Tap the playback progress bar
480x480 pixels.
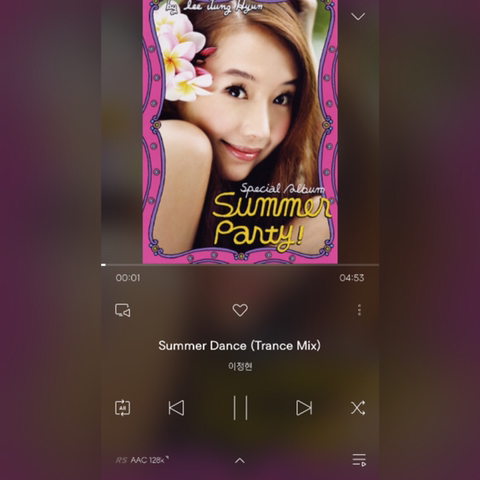(x=240, y=265)
